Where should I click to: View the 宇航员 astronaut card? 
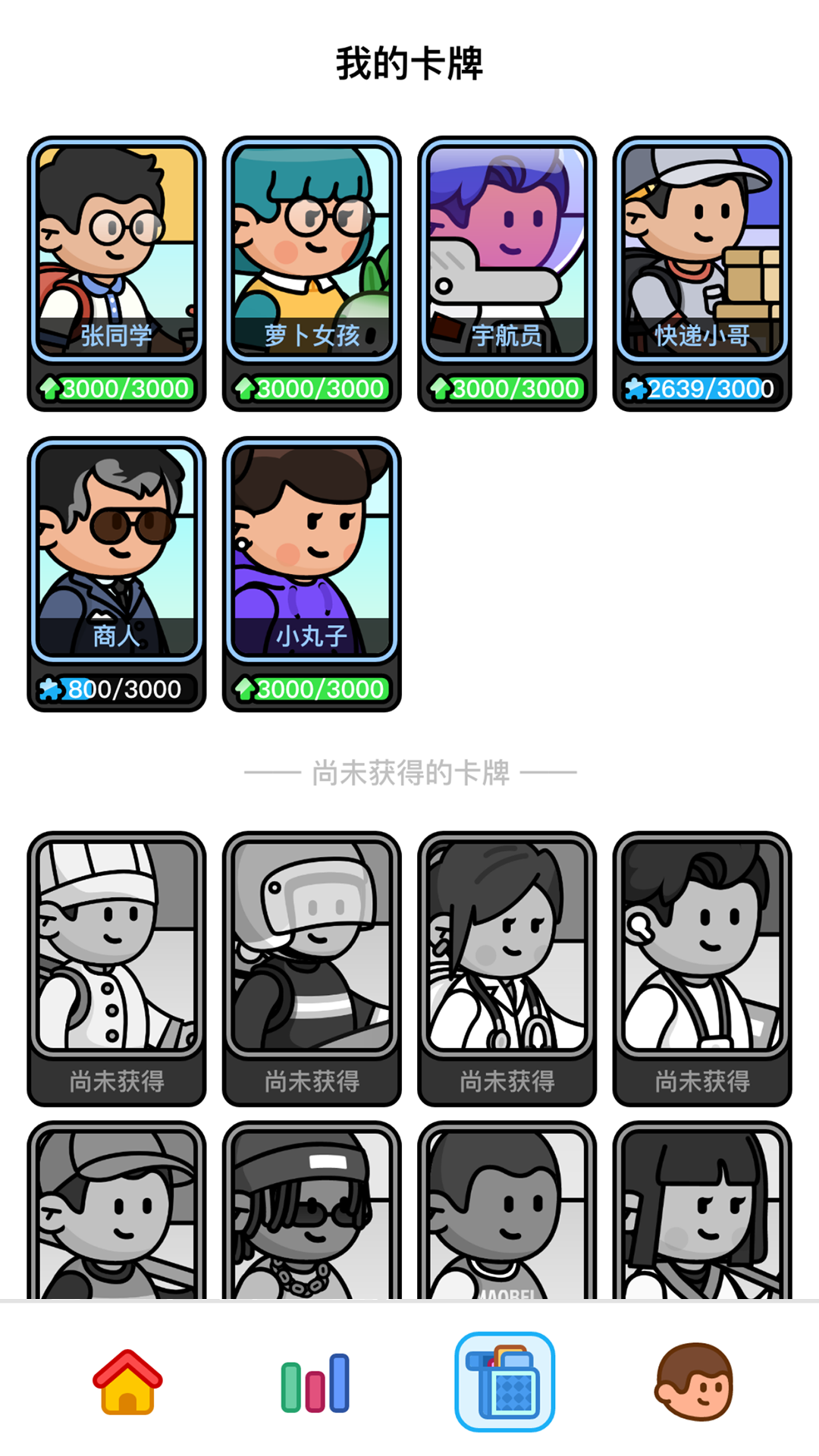pyautogui.click(x=504, y=250)
